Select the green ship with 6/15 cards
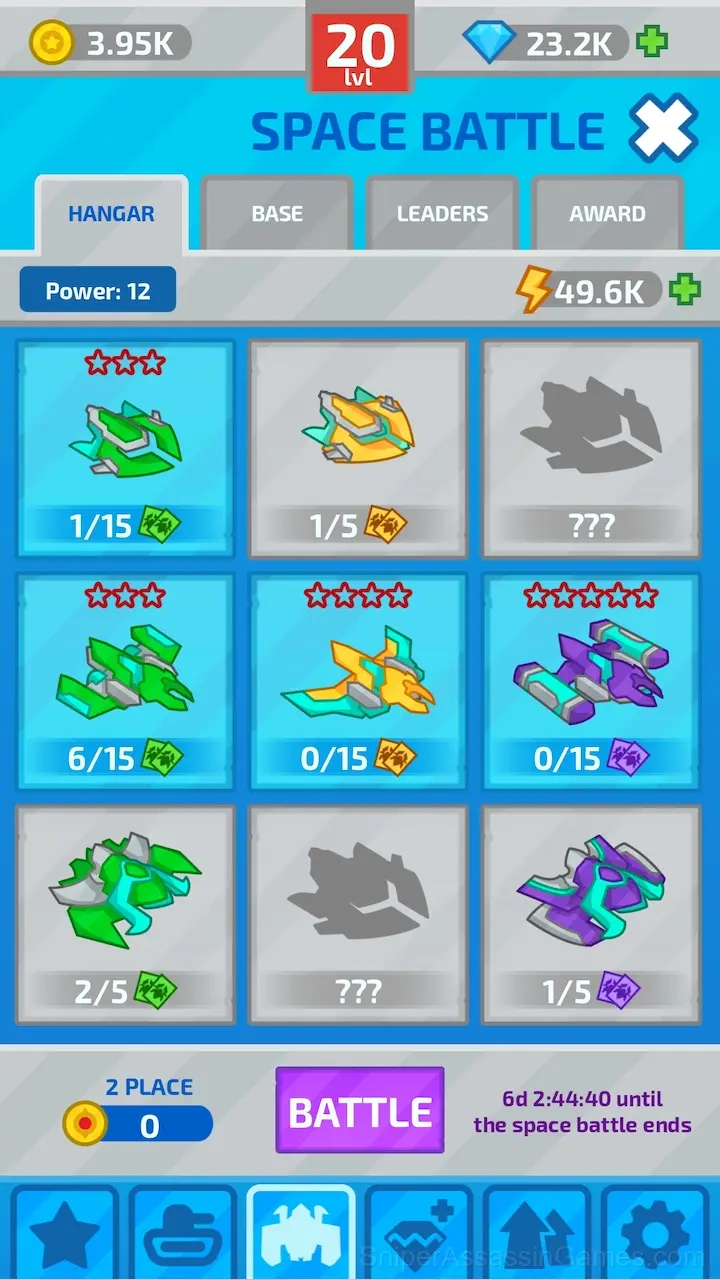The width and height of the screenshot is (720, 1280). tap(125, 682)
